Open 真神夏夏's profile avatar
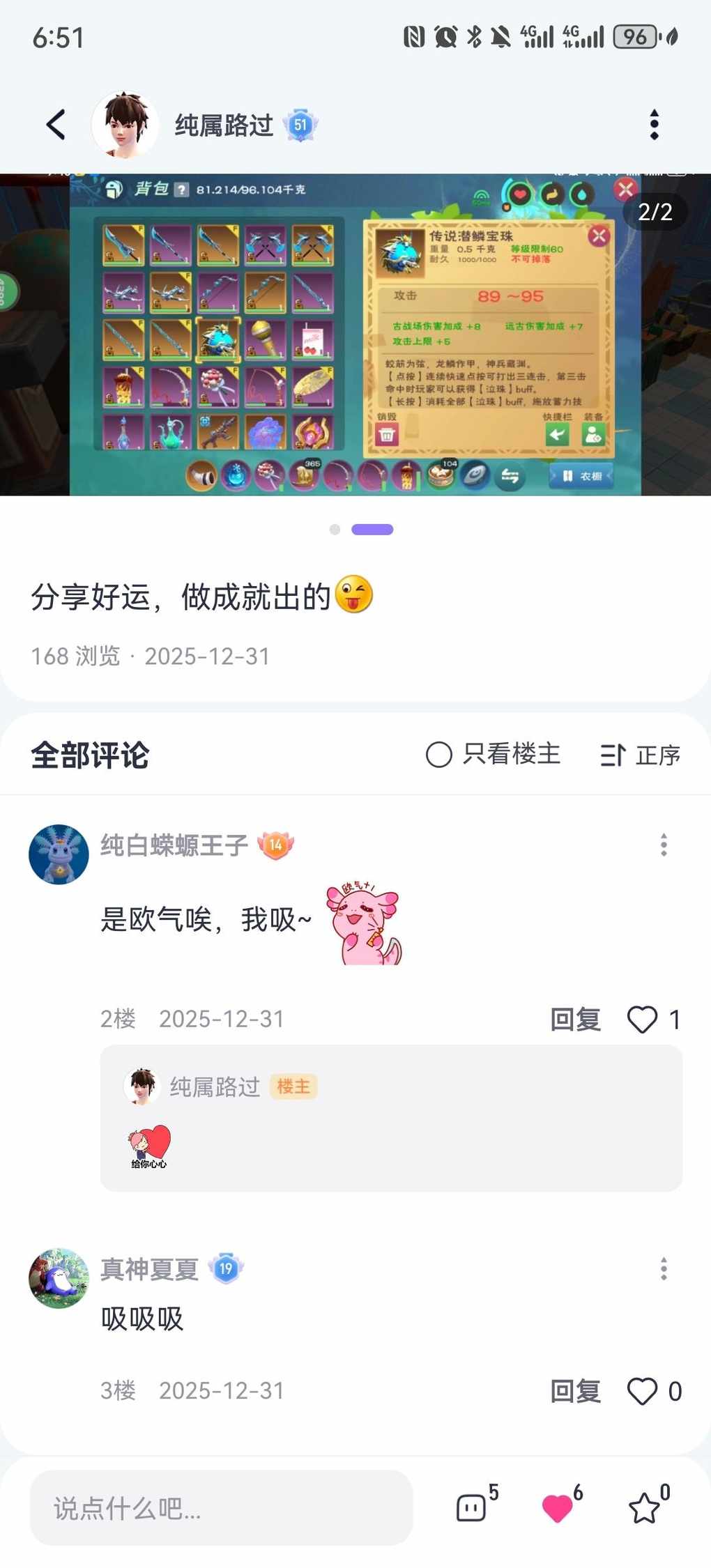 [x=59, y=1278]
